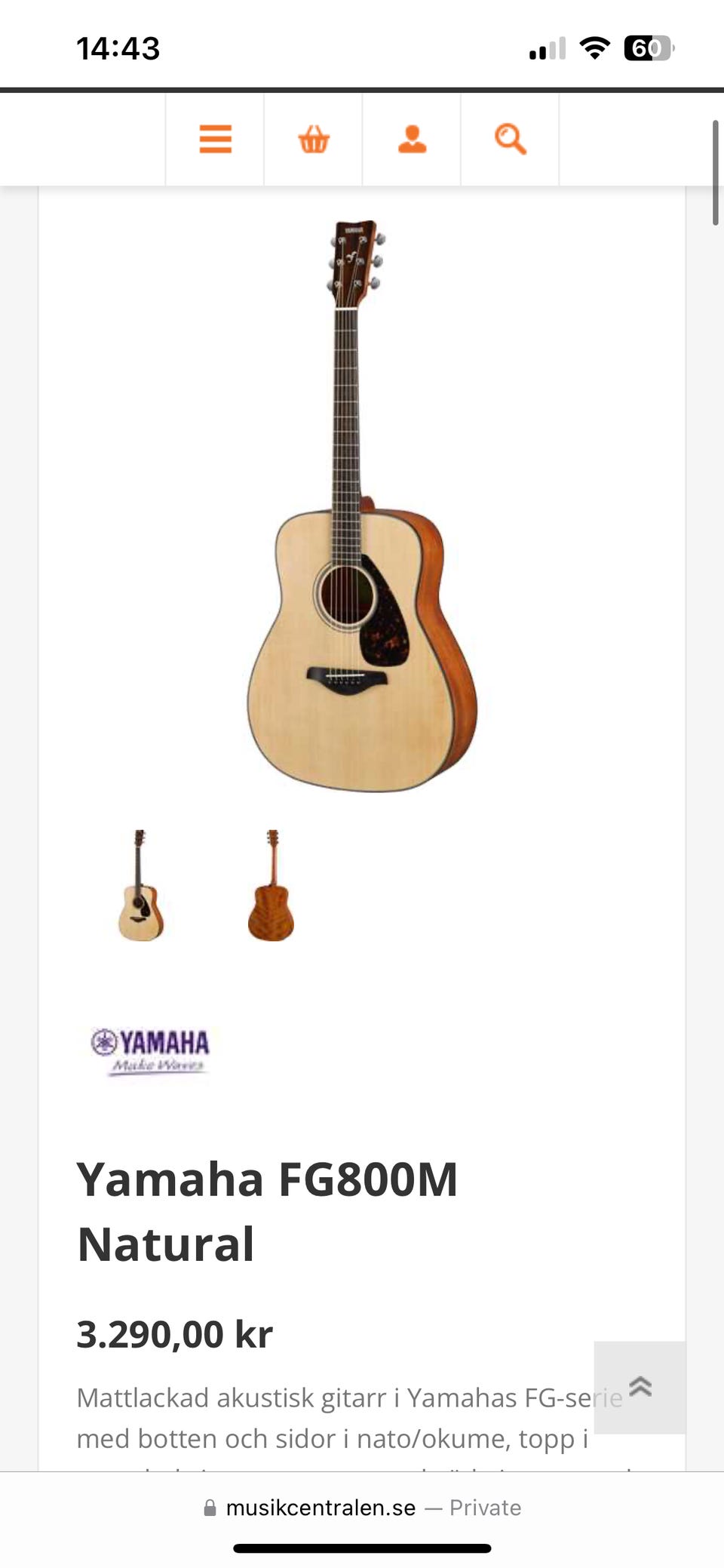The width and height of the screenshot is (724, 1568).
Task: Select the back view guitar thumbnail
Action: point(271,886)
